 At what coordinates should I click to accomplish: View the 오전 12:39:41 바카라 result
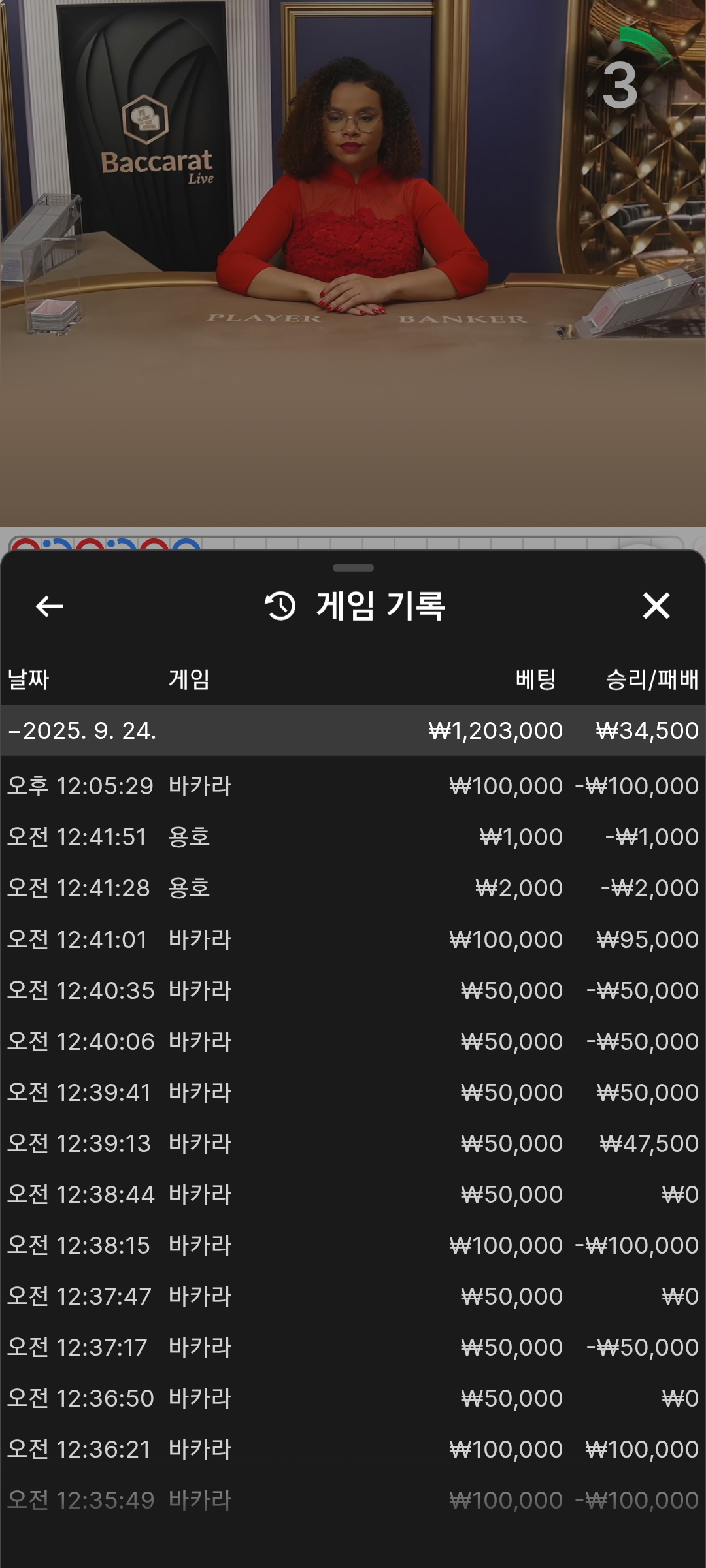point(353,1092)
